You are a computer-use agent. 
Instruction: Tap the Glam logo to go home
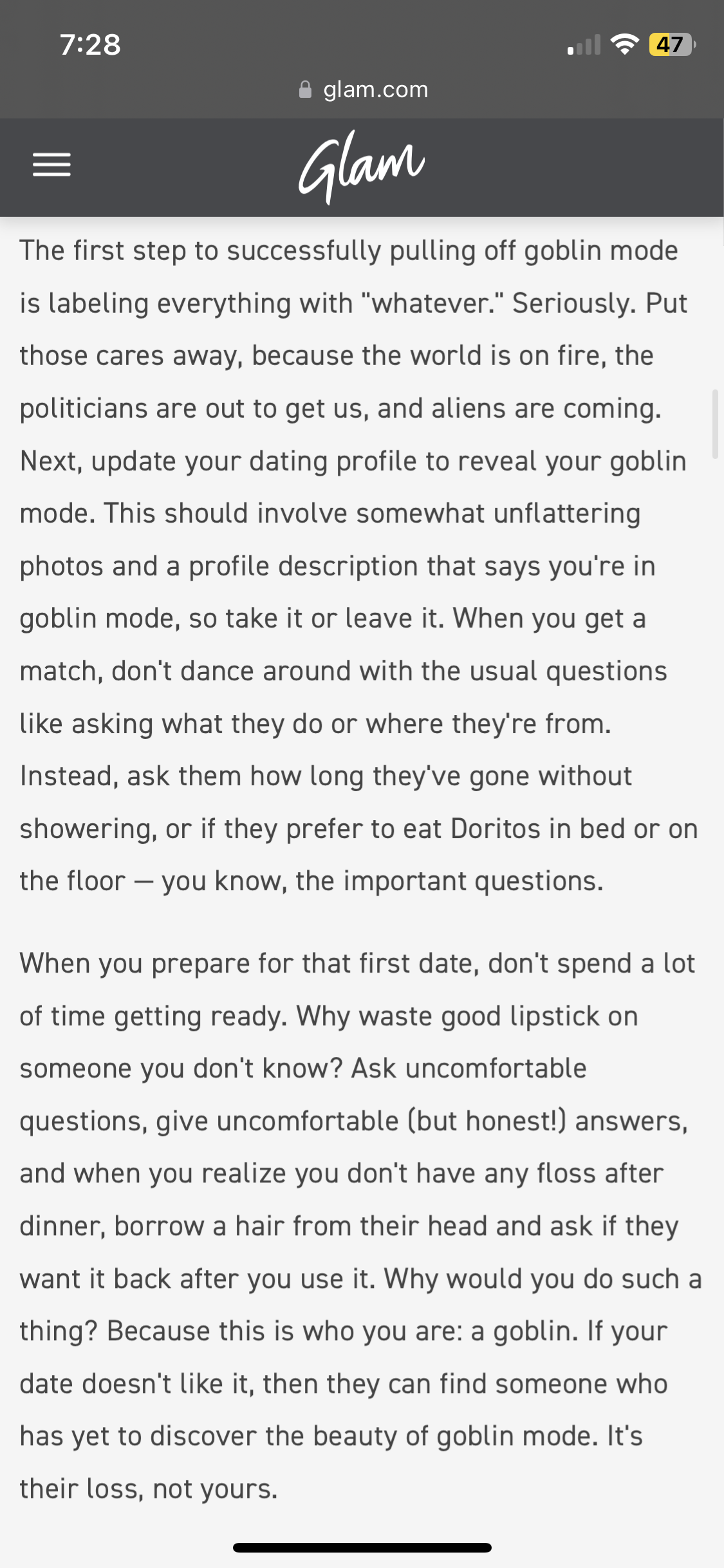tap(362, 167)
